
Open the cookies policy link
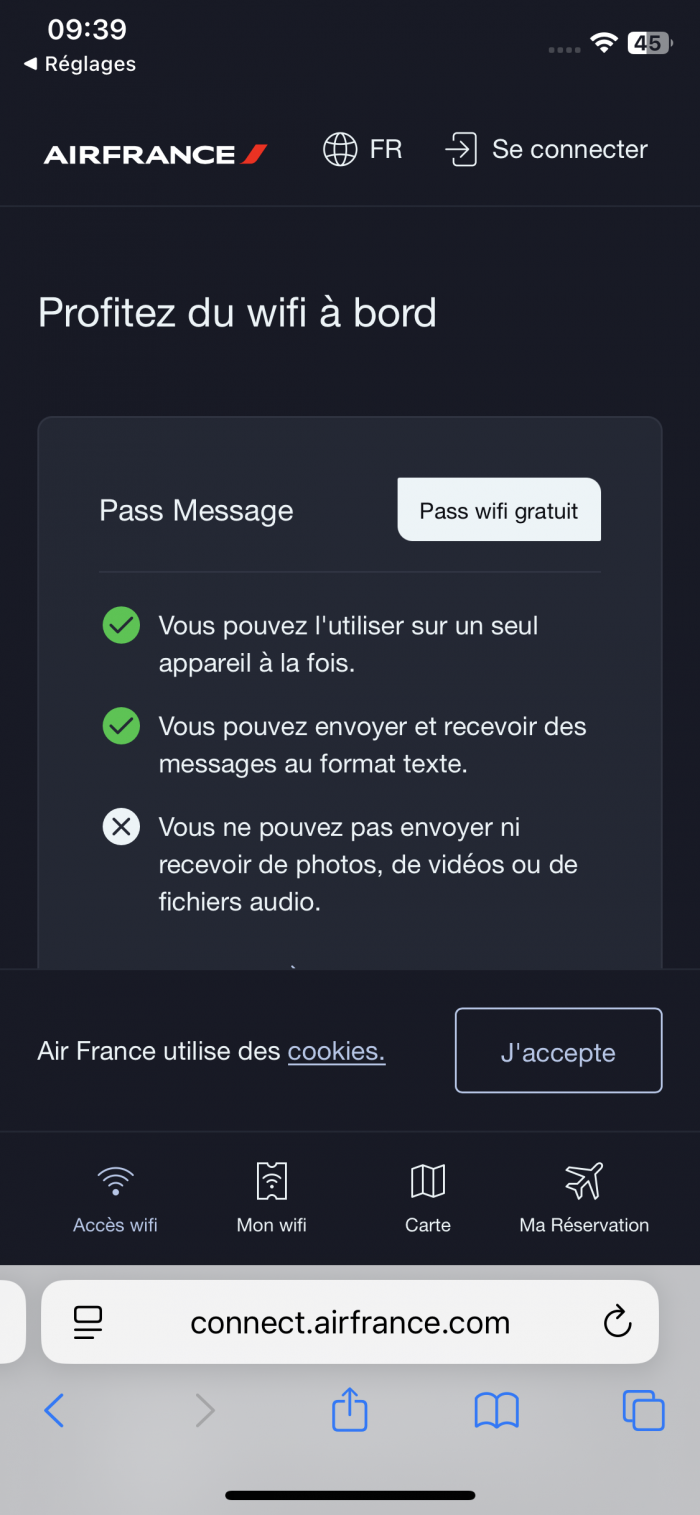[x=336, y=1051]
